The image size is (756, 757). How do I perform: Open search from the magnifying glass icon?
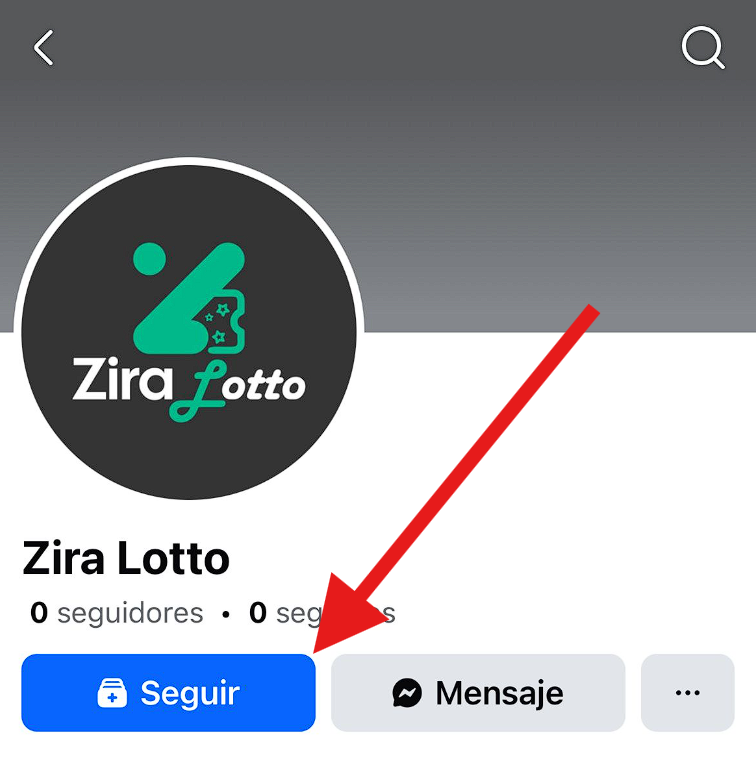click(x=703, y=47)
